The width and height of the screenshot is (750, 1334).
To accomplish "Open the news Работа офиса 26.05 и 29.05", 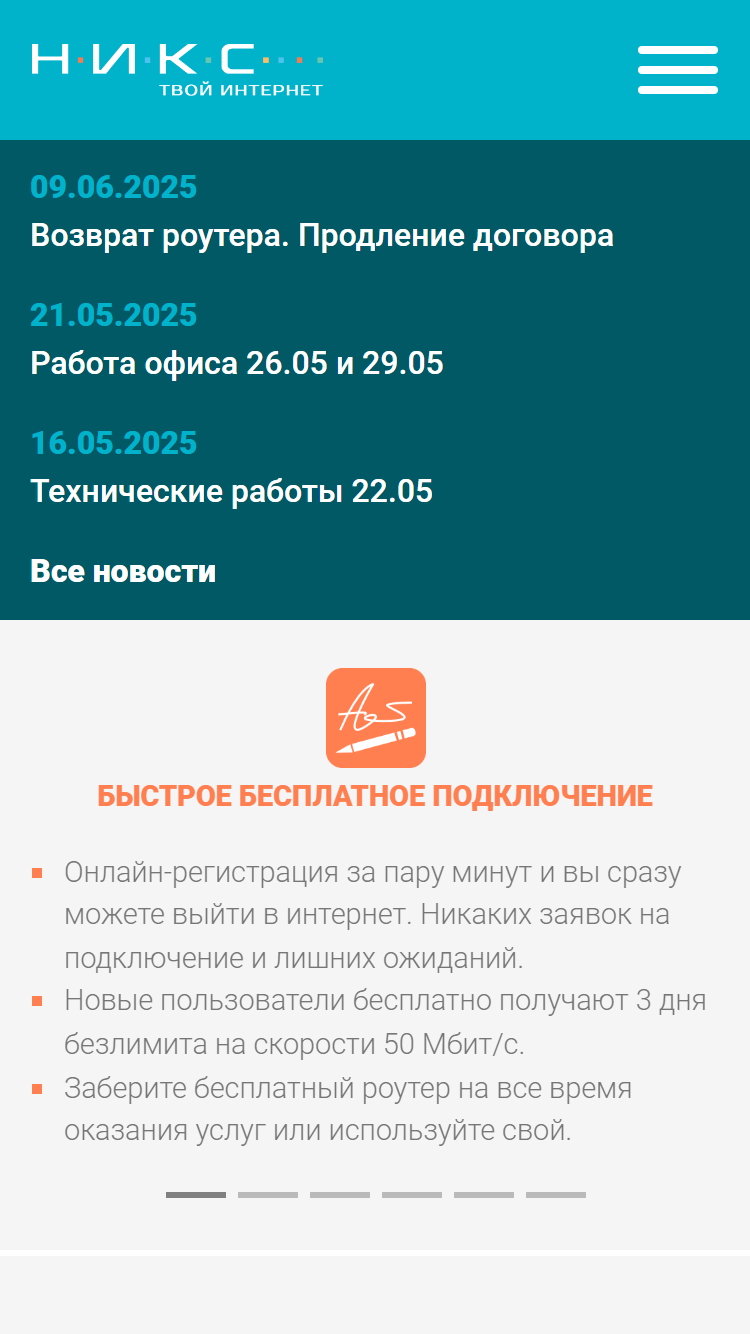I will pos(237,363).
